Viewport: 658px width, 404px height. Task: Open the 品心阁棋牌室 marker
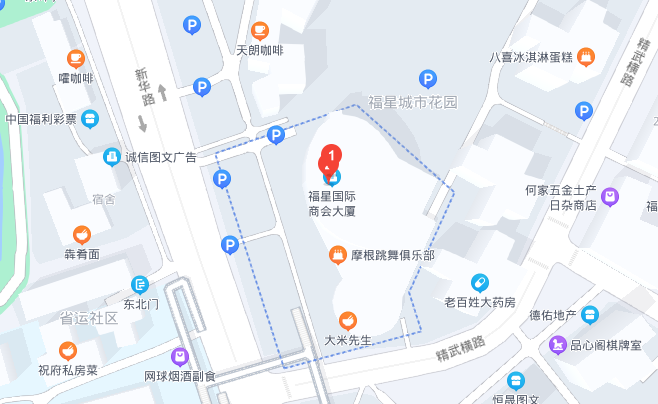pyautogui.click(x=556, y=345)
